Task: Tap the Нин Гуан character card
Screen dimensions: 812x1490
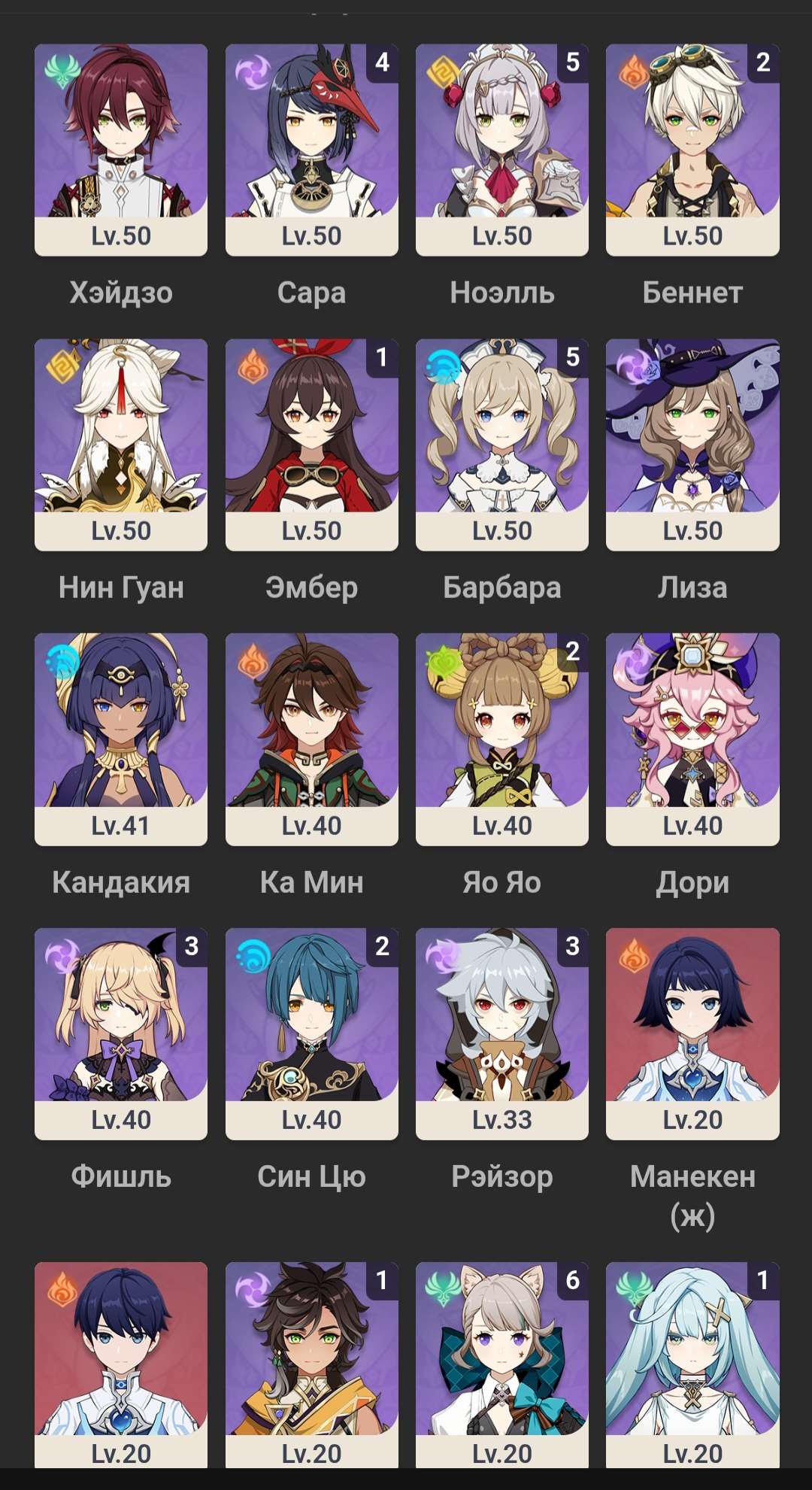Action: click(x=121, y=445)
